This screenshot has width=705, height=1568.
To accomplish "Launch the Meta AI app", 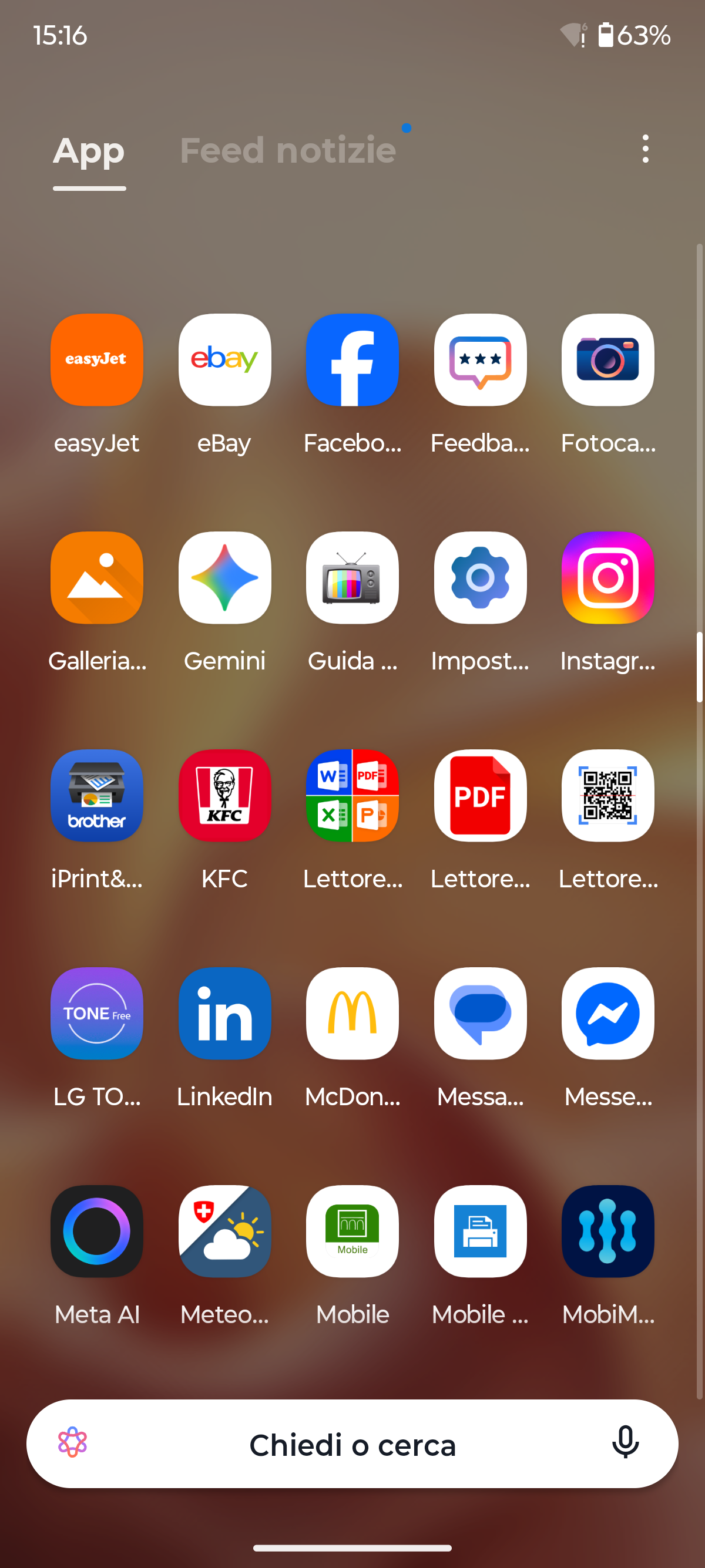I will [97, 1231].
